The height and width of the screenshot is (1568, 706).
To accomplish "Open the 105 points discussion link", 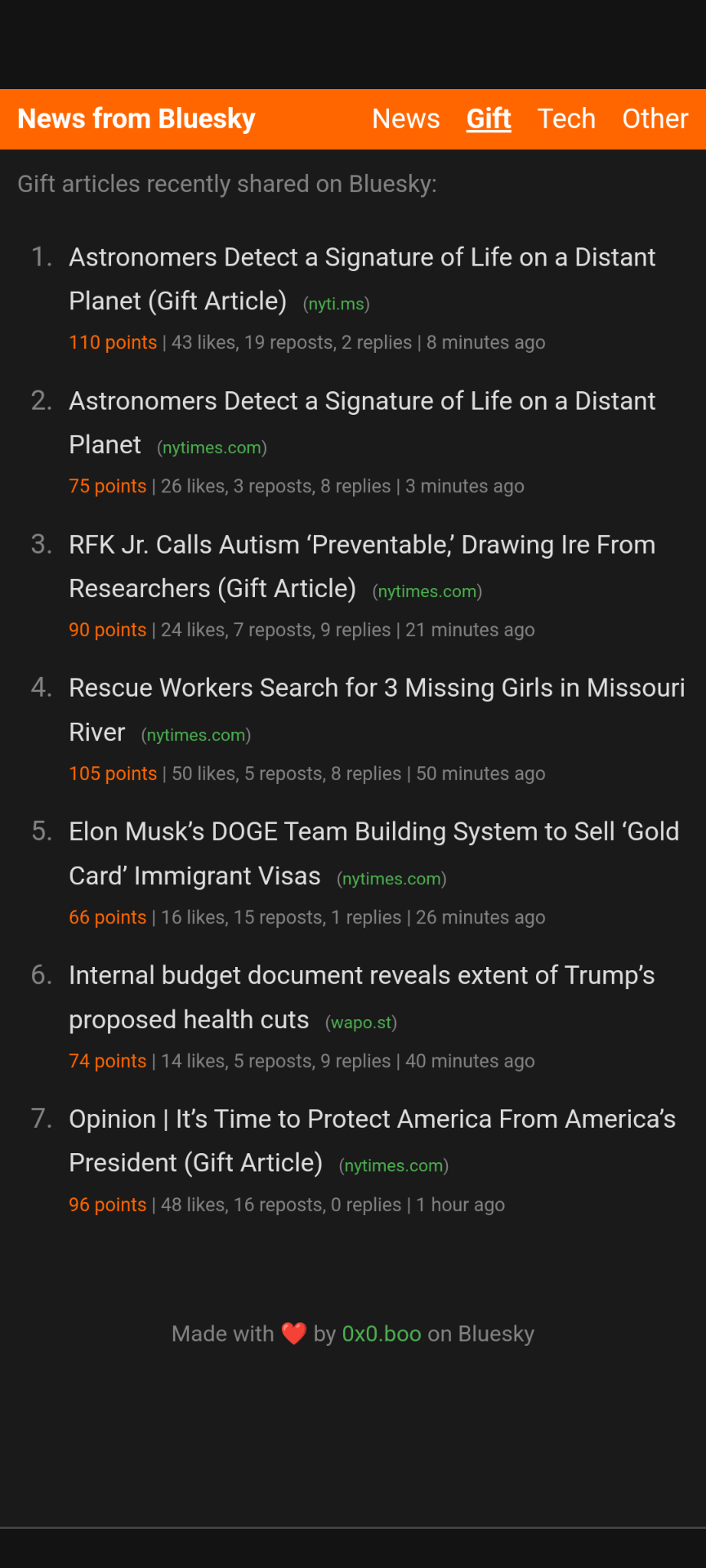I will [113, 774].
